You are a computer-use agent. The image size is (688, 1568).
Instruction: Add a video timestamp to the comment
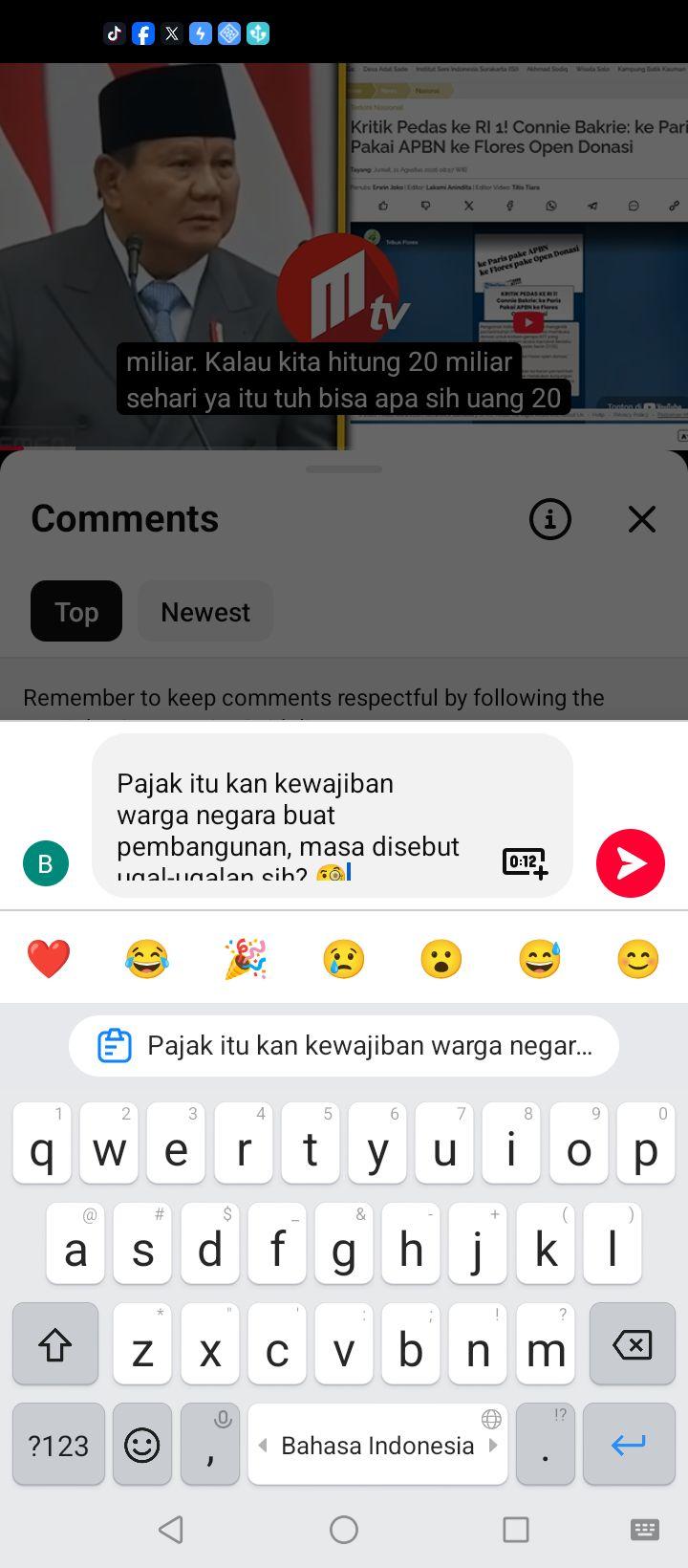[x=525, y=862]
